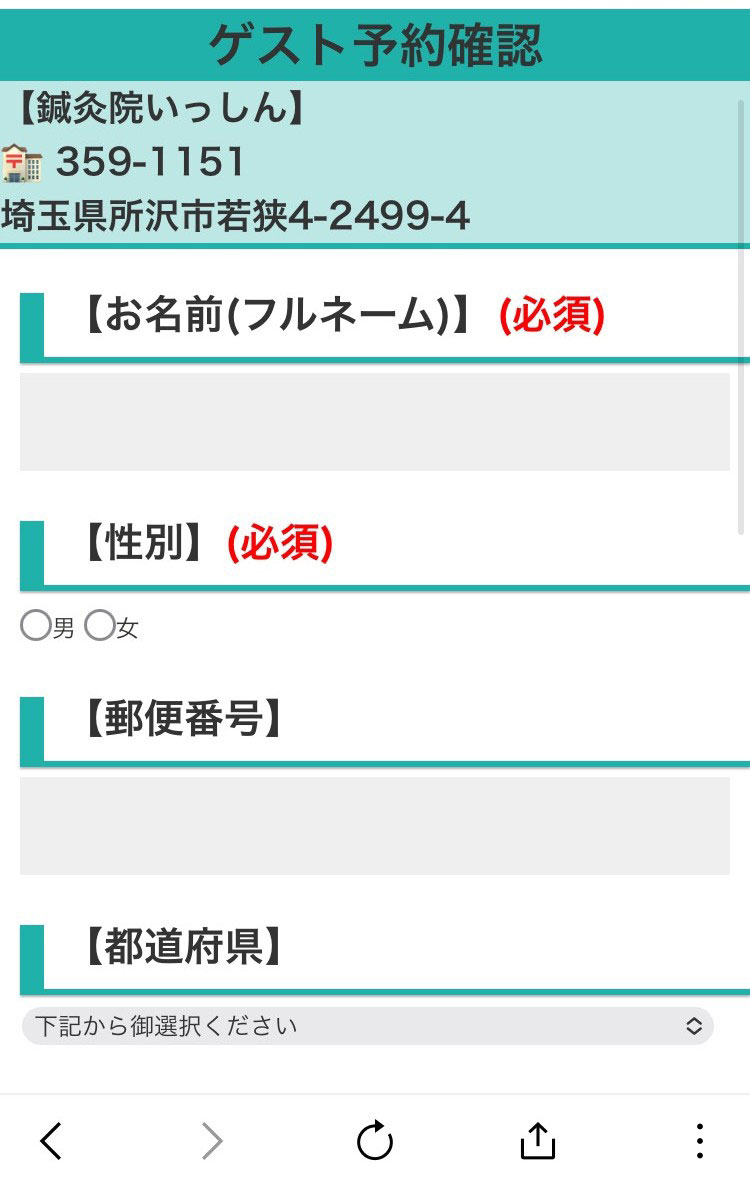
Task: Select the 女 radio button
Action: click(99, 627)
